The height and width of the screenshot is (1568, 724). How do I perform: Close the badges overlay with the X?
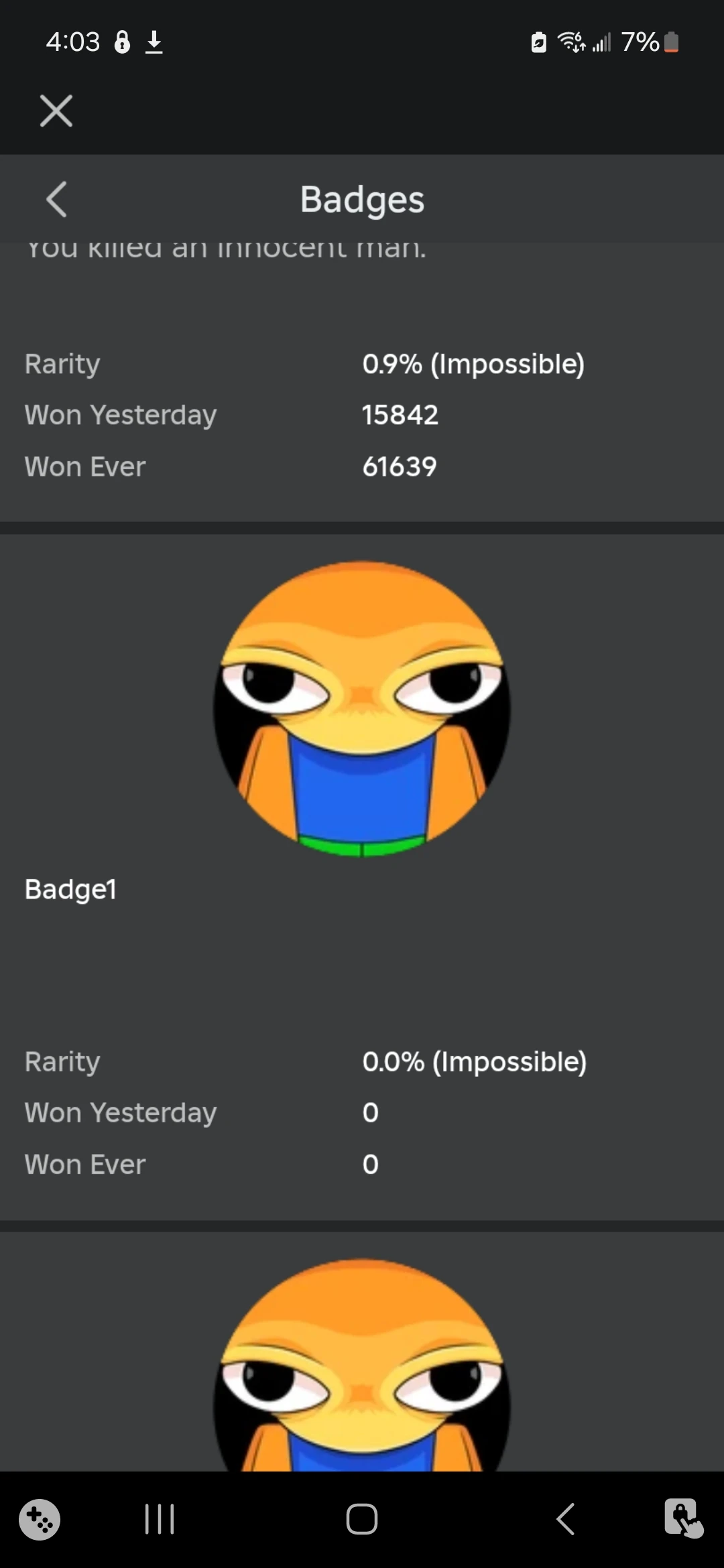point(56,111)
